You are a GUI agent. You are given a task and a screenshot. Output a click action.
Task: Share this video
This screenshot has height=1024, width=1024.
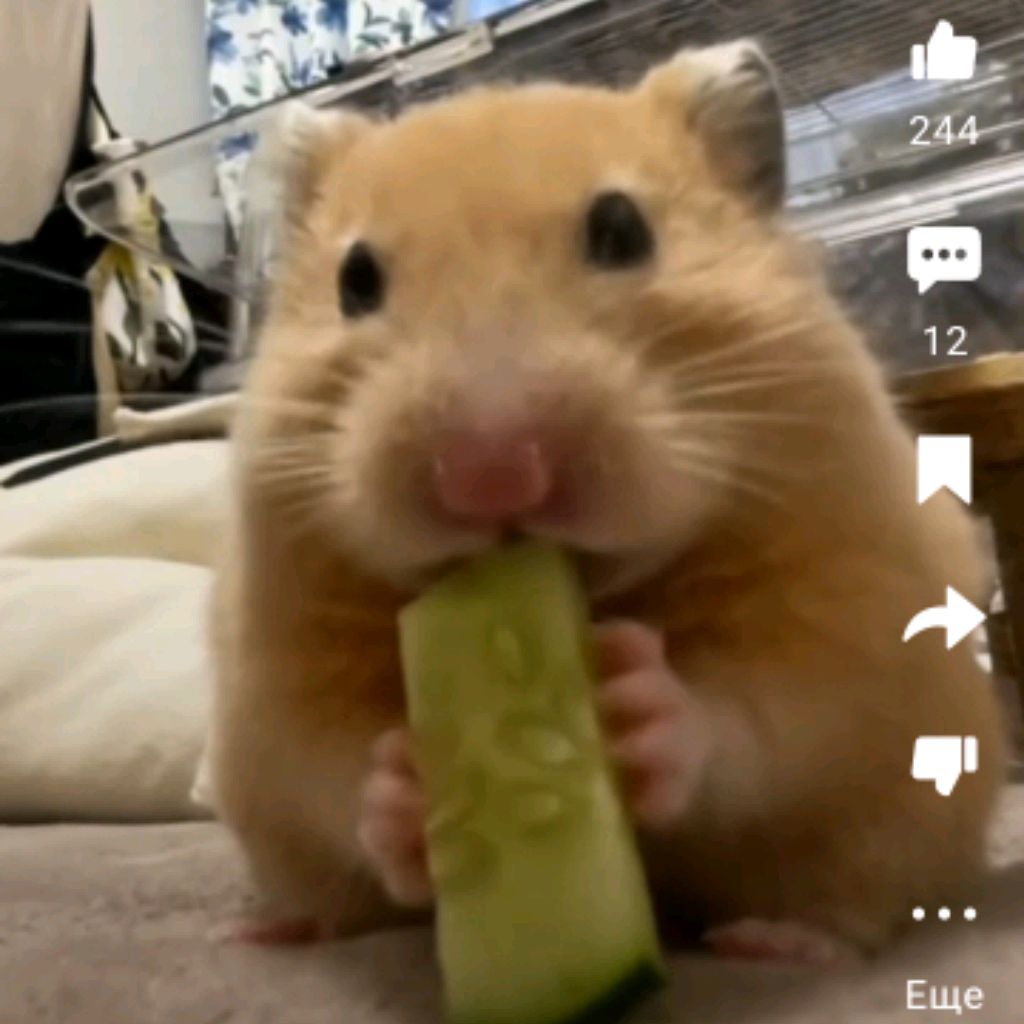pos(944,618)
